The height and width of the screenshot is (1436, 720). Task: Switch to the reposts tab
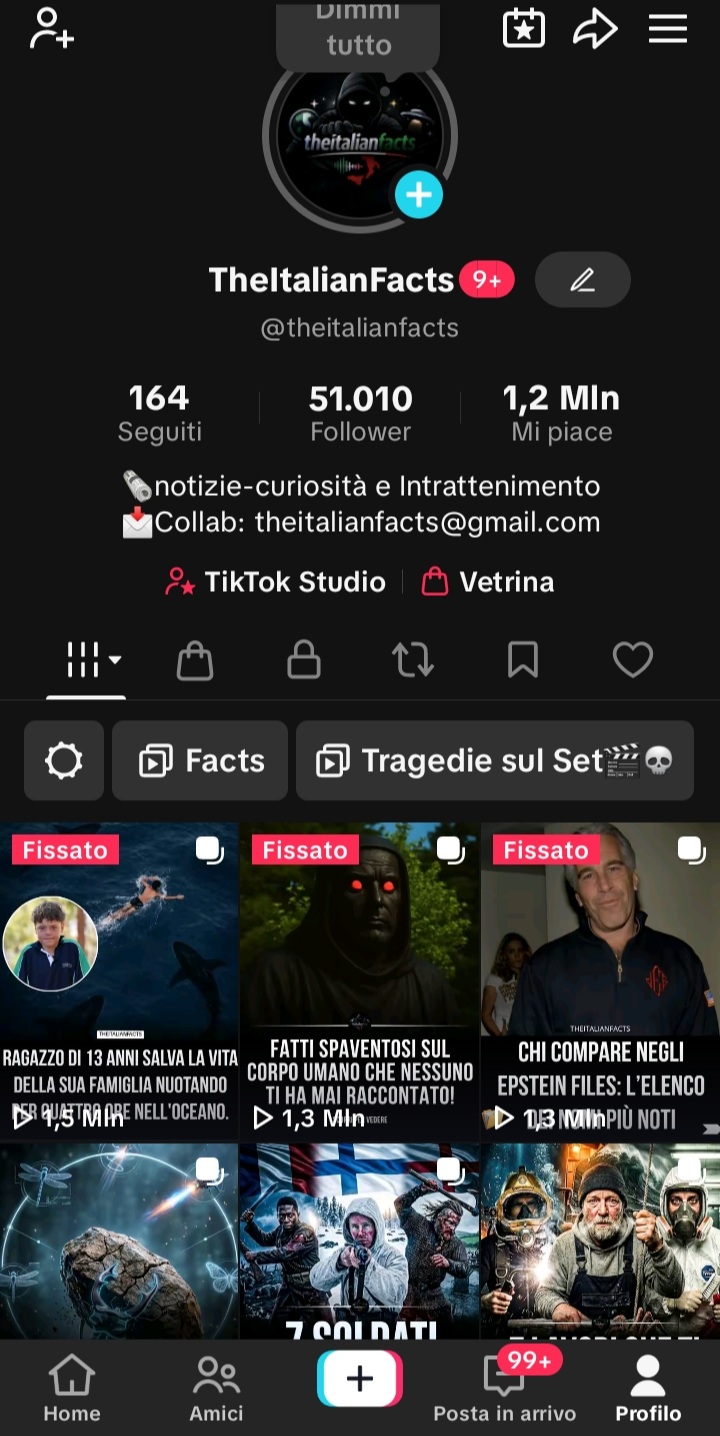(x=412, y=661)
